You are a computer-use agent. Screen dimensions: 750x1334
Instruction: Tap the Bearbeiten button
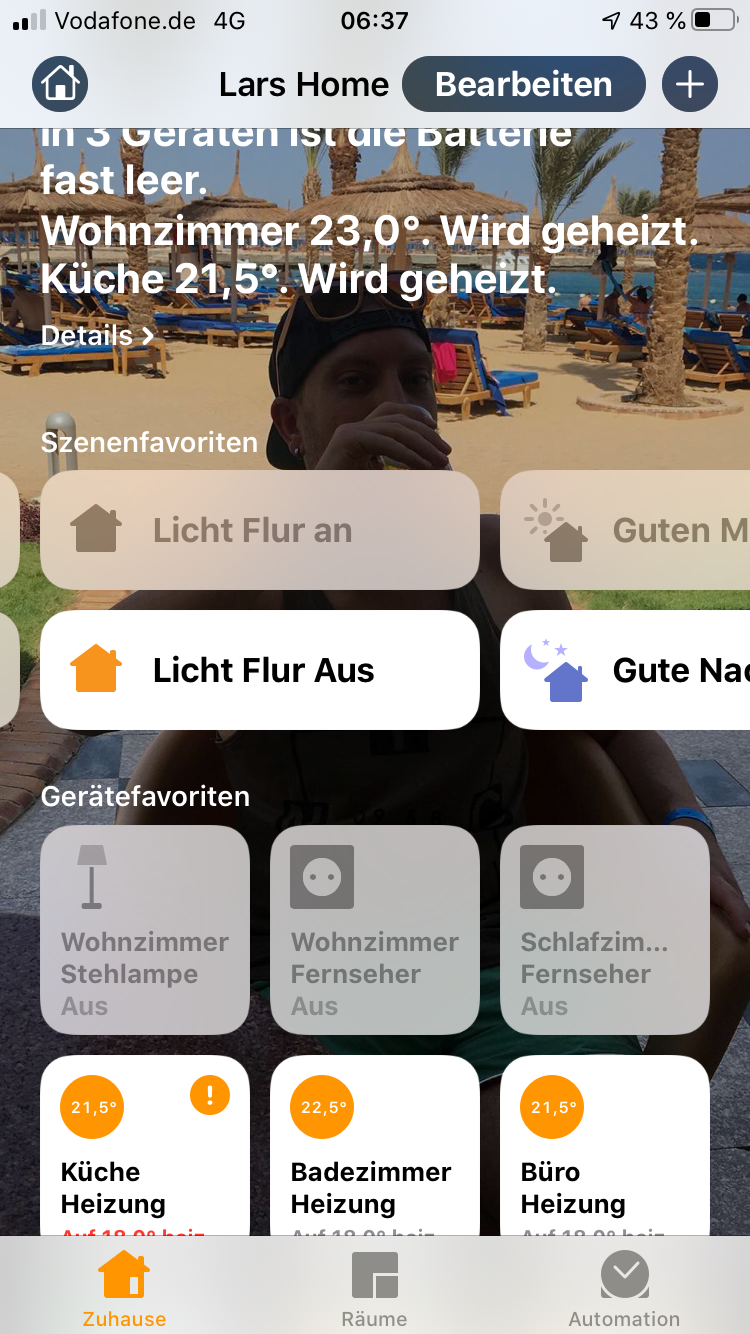[x=523, y=84]
